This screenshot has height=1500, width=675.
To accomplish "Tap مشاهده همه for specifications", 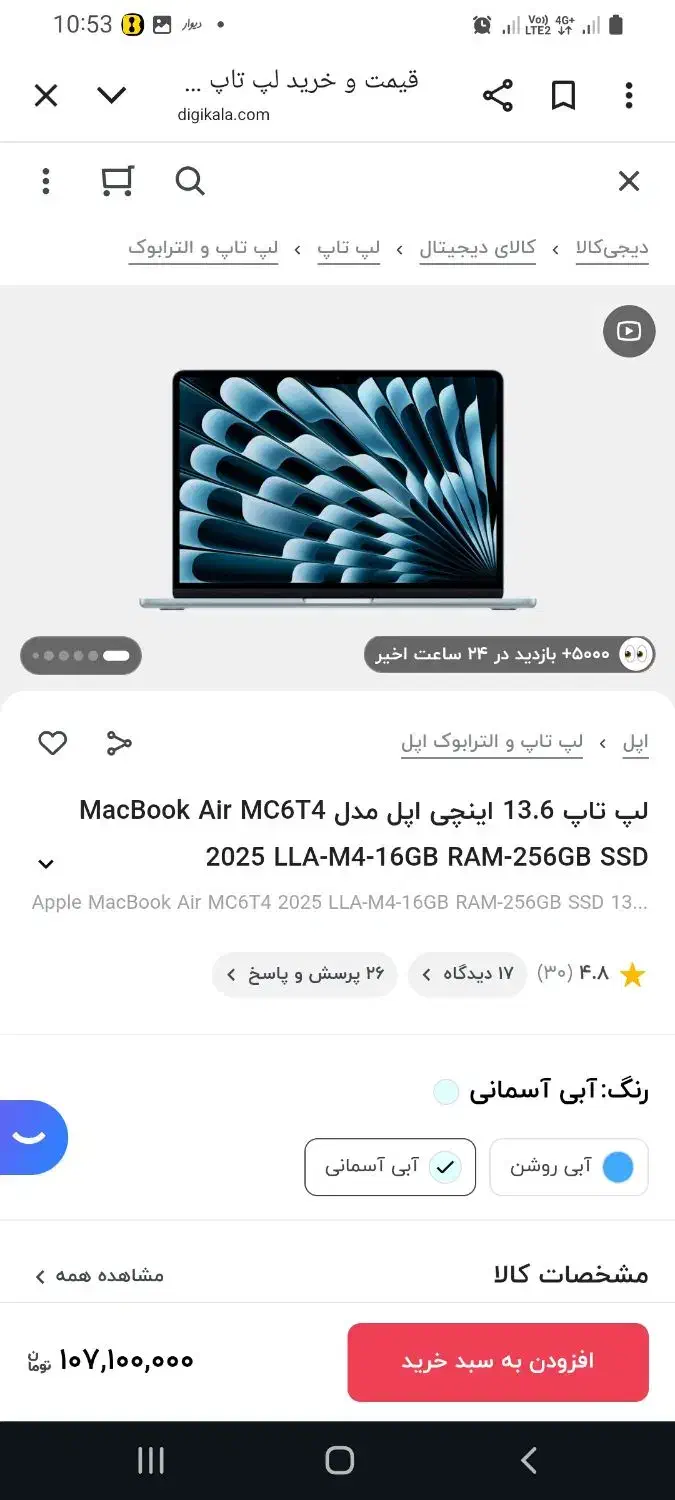I will (x=100, y=1275).
